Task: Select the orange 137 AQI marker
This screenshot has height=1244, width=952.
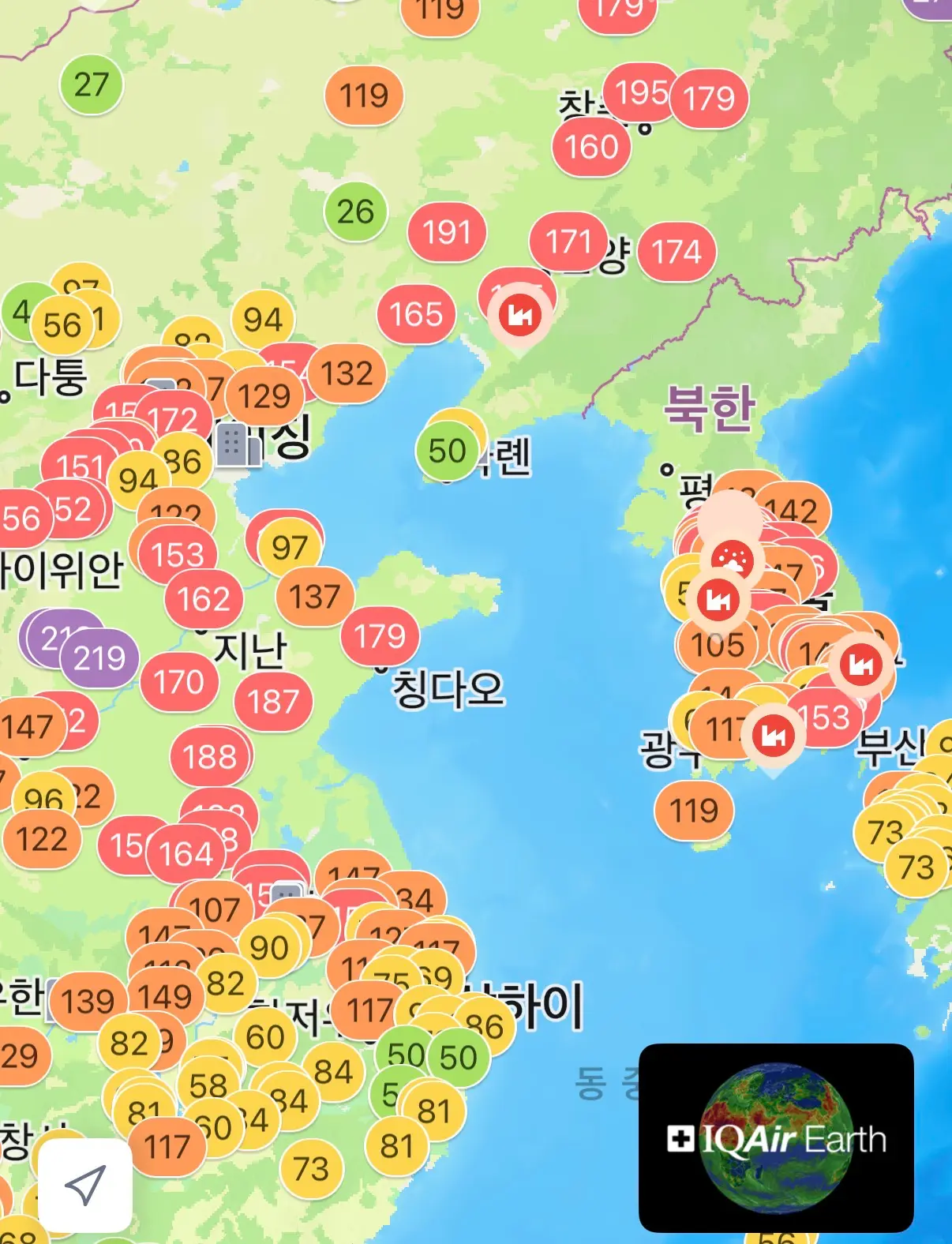Action: pyautogui.click(x=314, y=596)
